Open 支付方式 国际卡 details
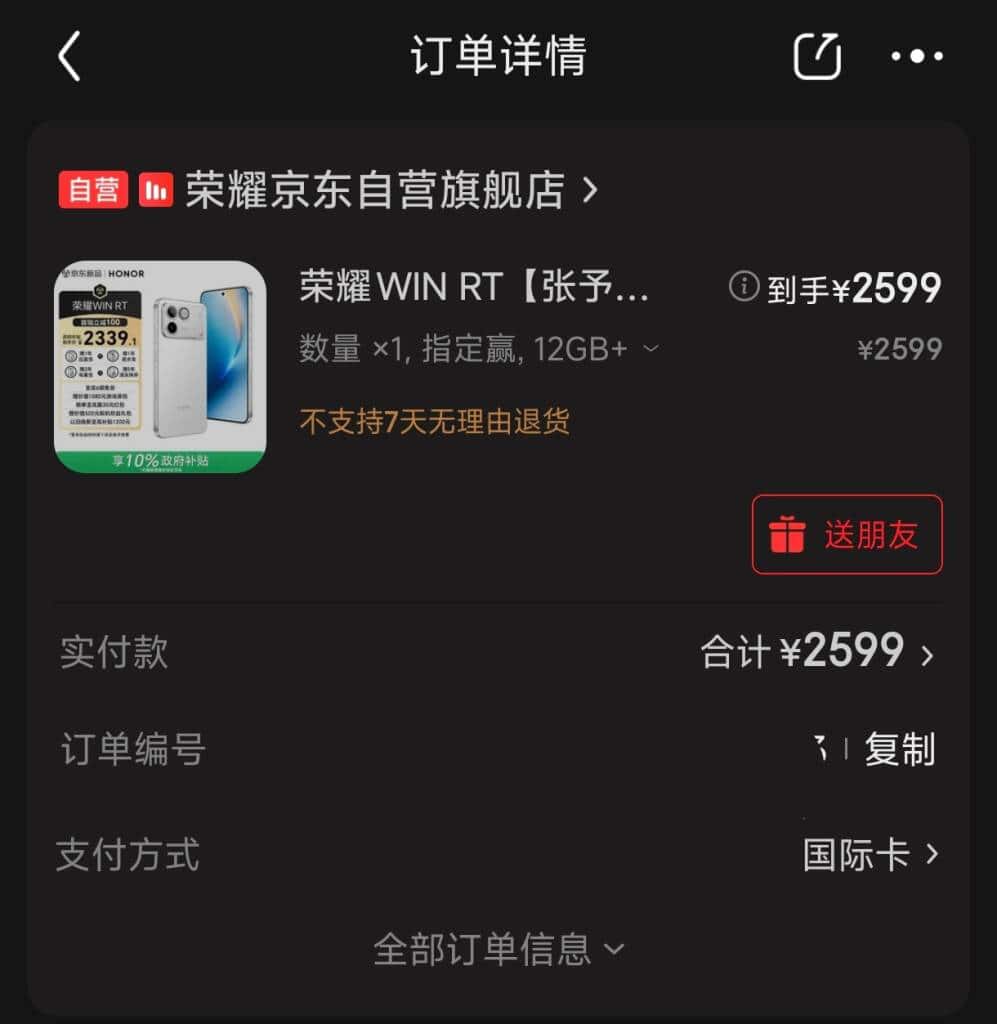The image size is (997, 1024). point(871,855)
